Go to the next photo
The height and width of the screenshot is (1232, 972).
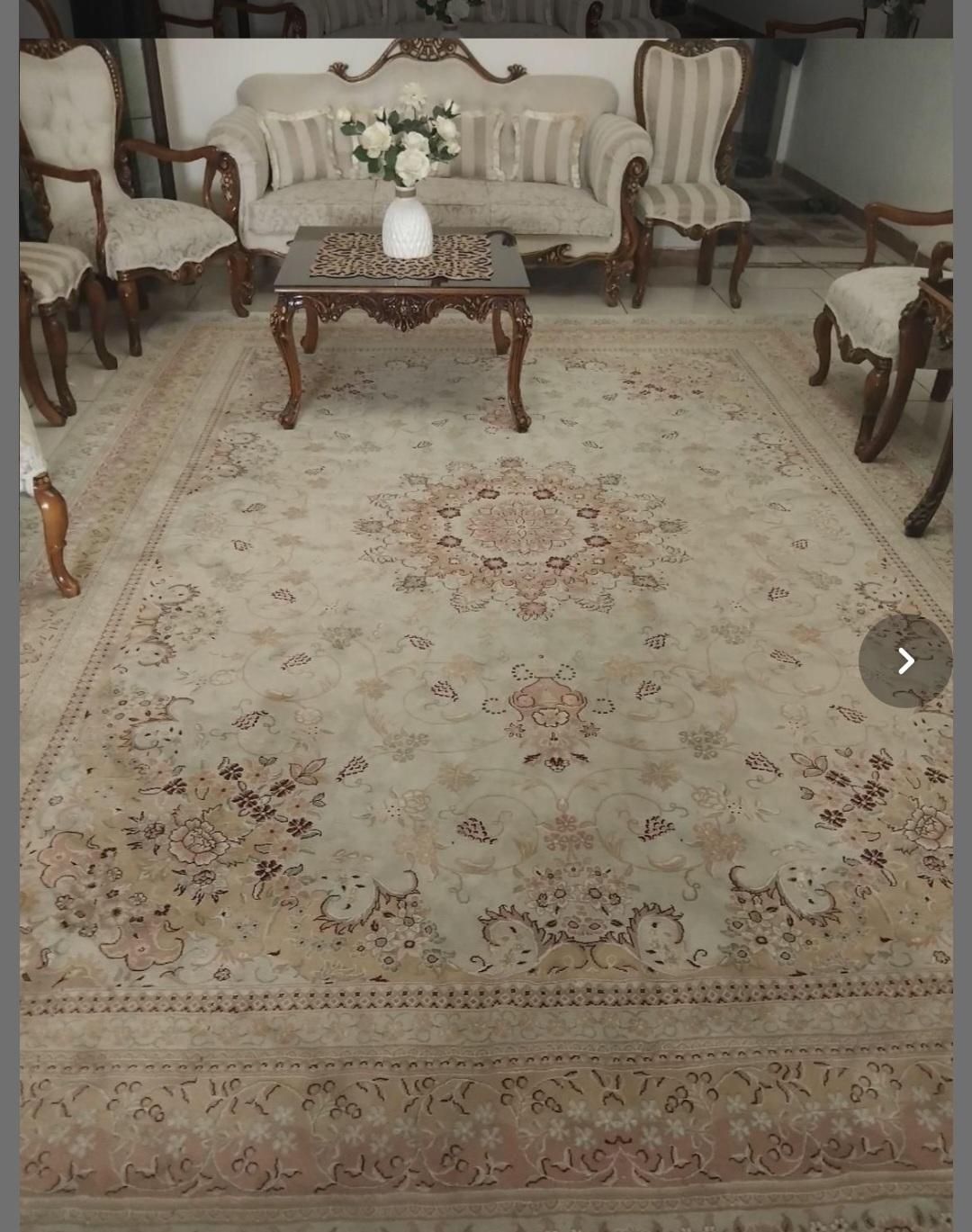click(904, 661)
